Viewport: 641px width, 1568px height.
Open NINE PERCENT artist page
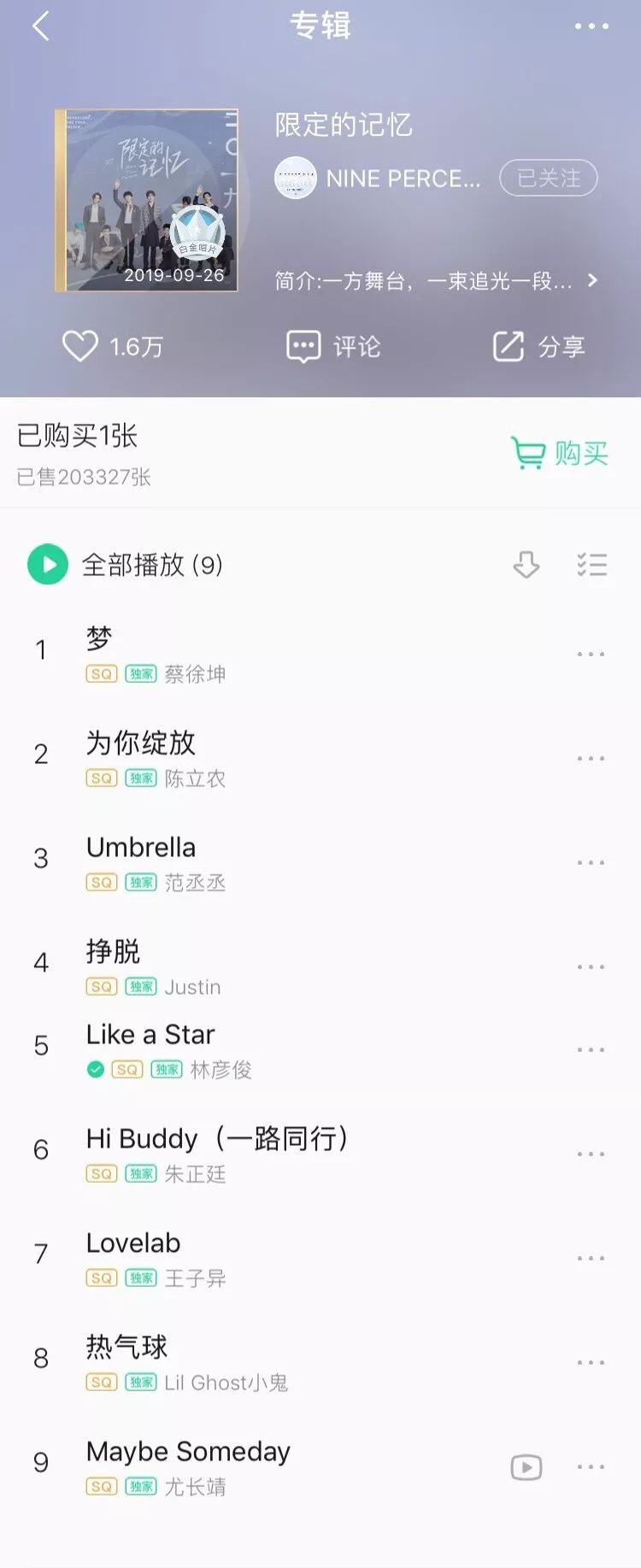(378, 179)
